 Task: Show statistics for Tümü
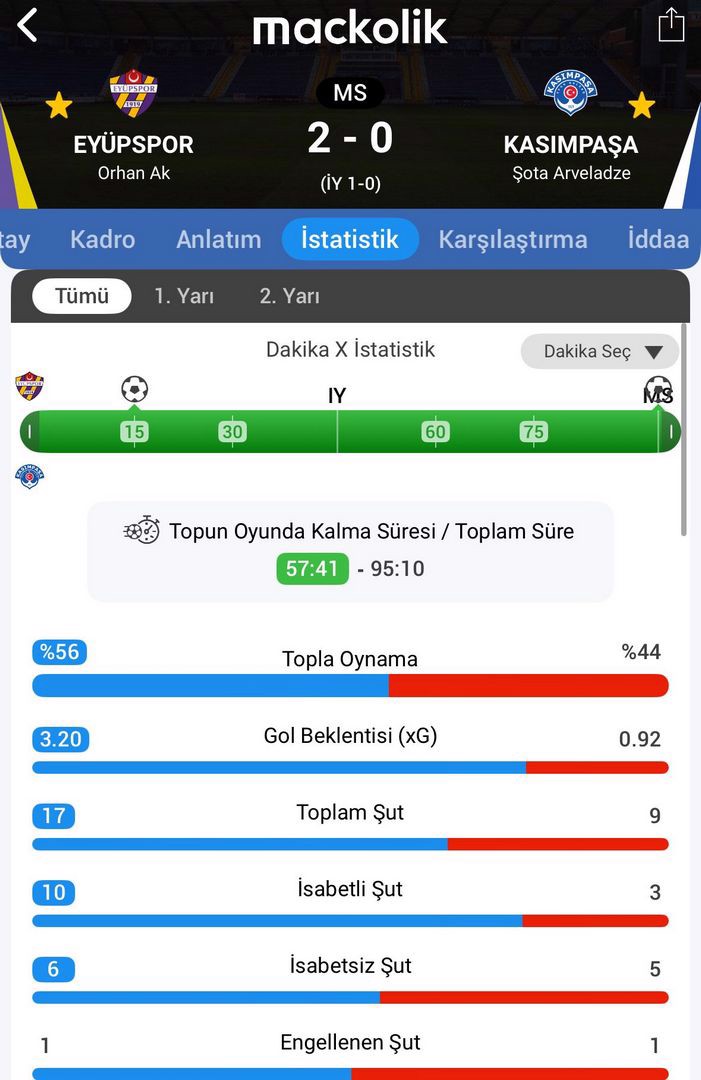click(82, 296)
